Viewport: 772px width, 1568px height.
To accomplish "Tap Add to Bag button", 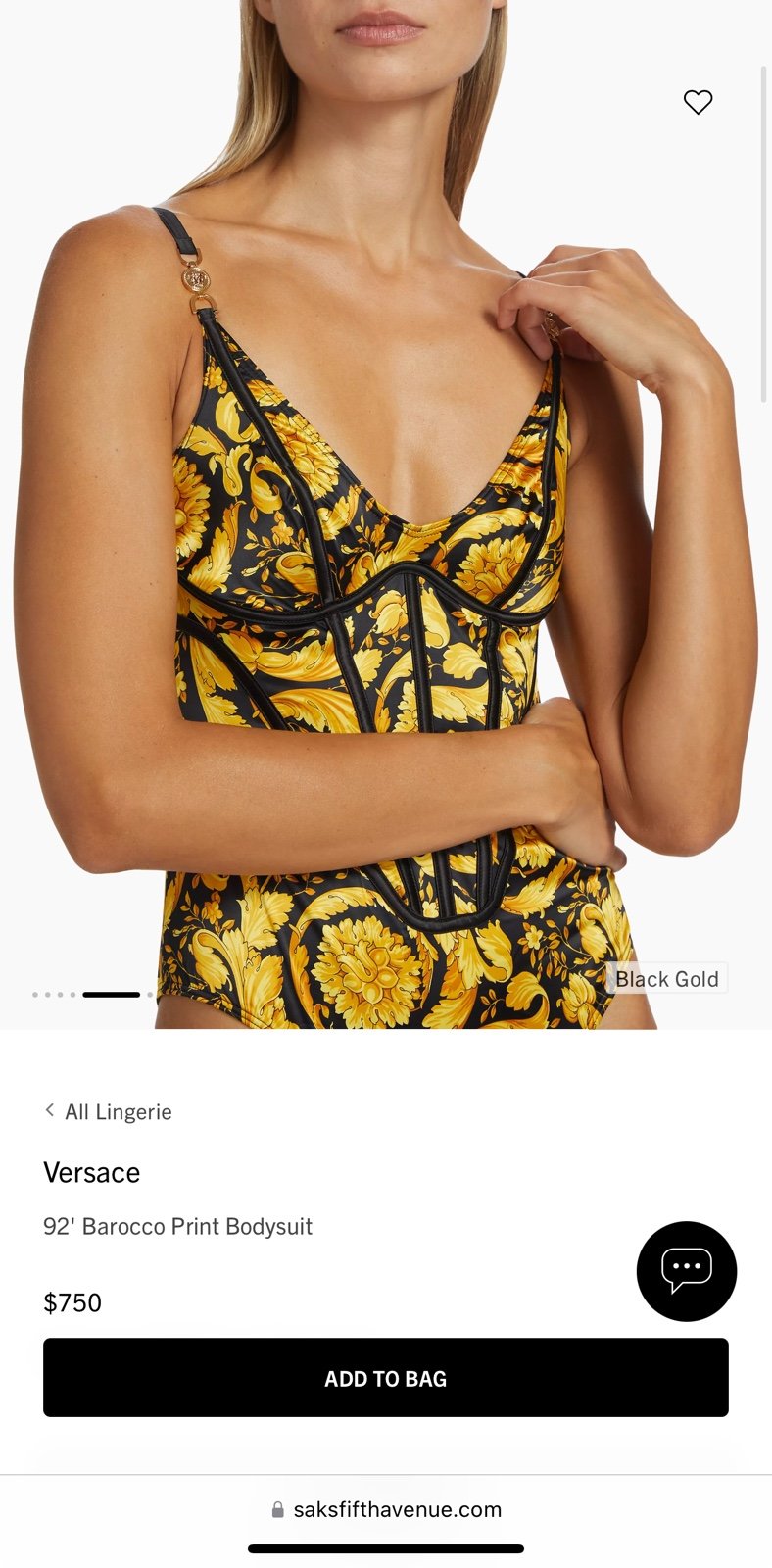I will [386, 1377].
